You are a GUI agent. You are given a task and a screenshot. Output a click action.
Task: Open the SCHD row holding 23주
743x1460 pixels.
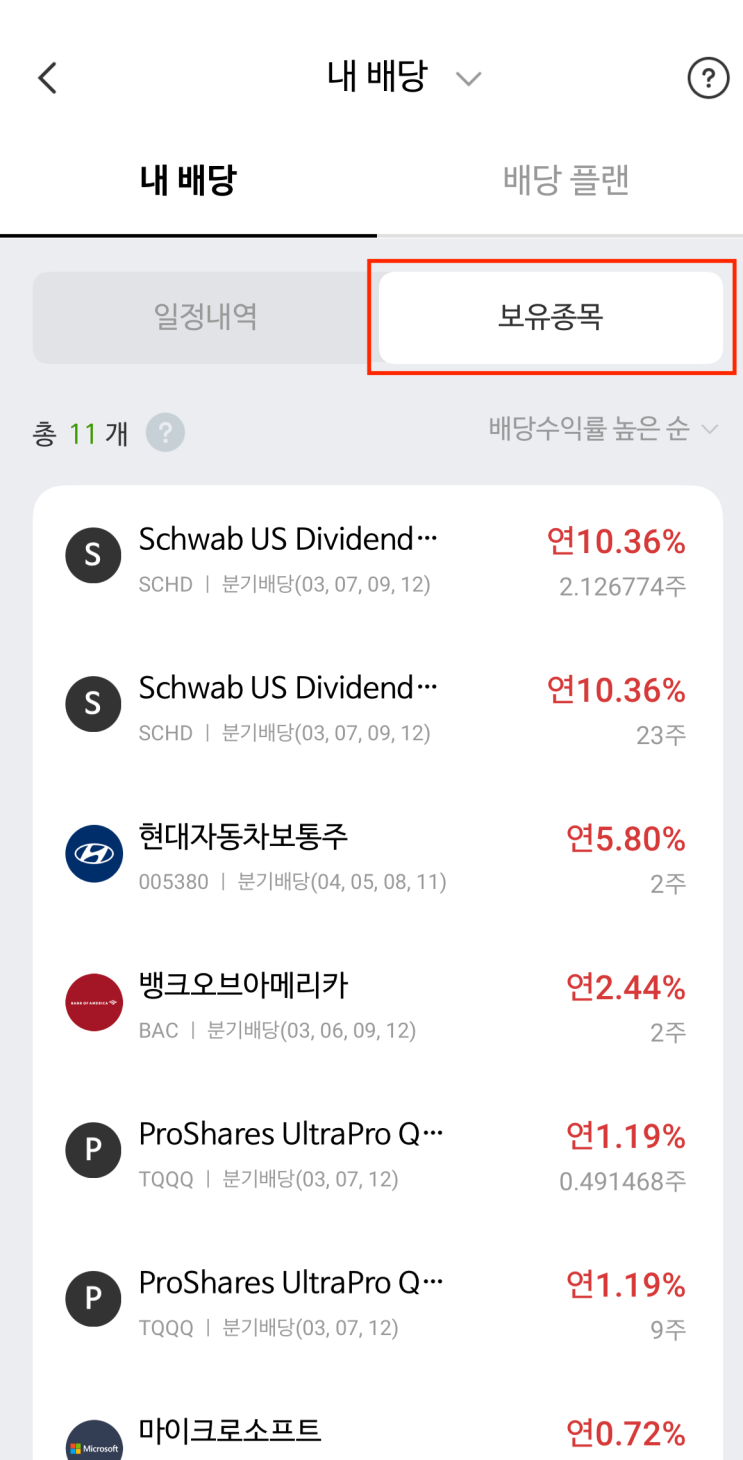(x=377, y=709)
